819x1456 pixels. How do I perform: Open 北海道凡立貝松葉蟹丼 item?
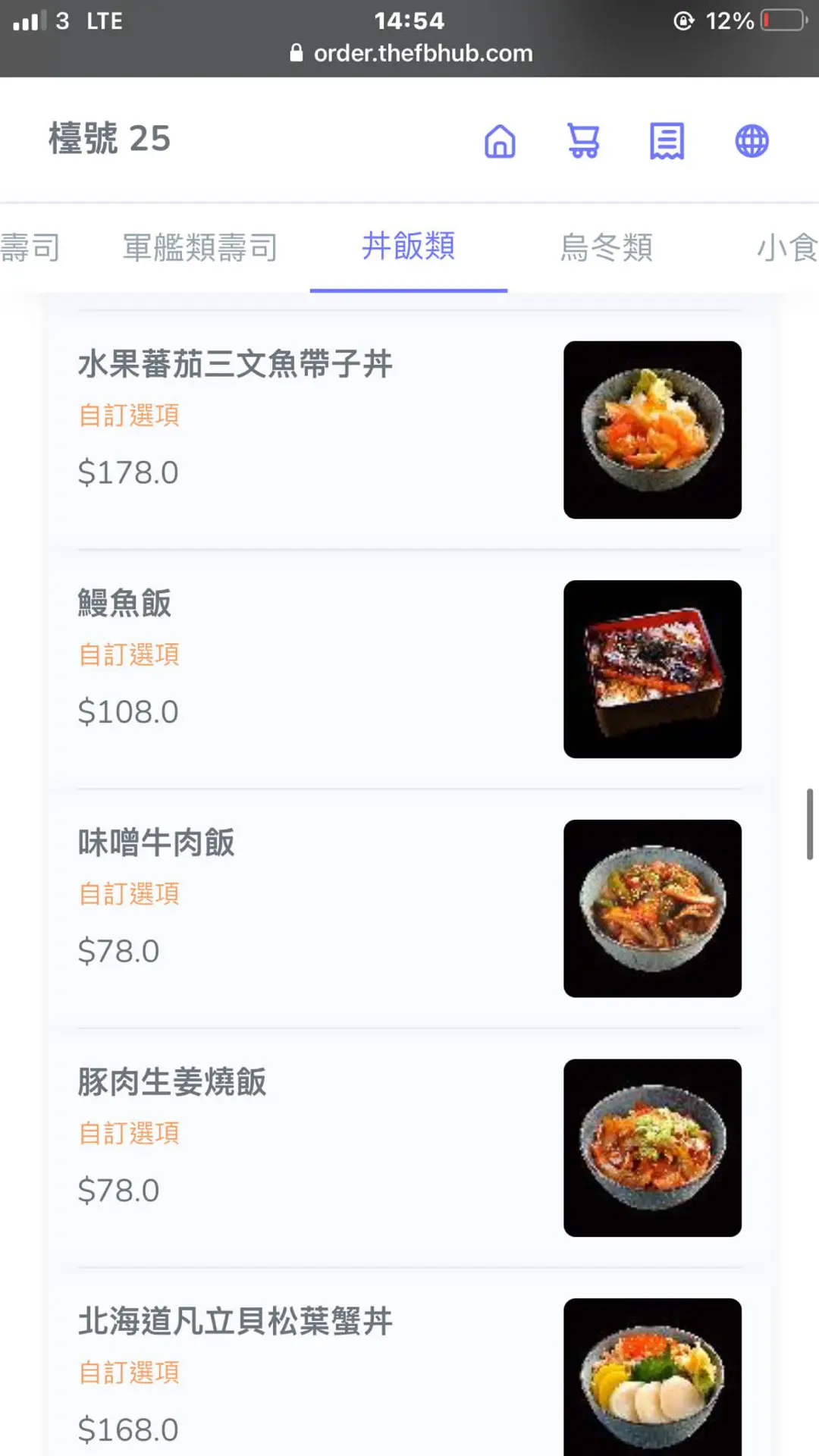[x=235, y=1321]
